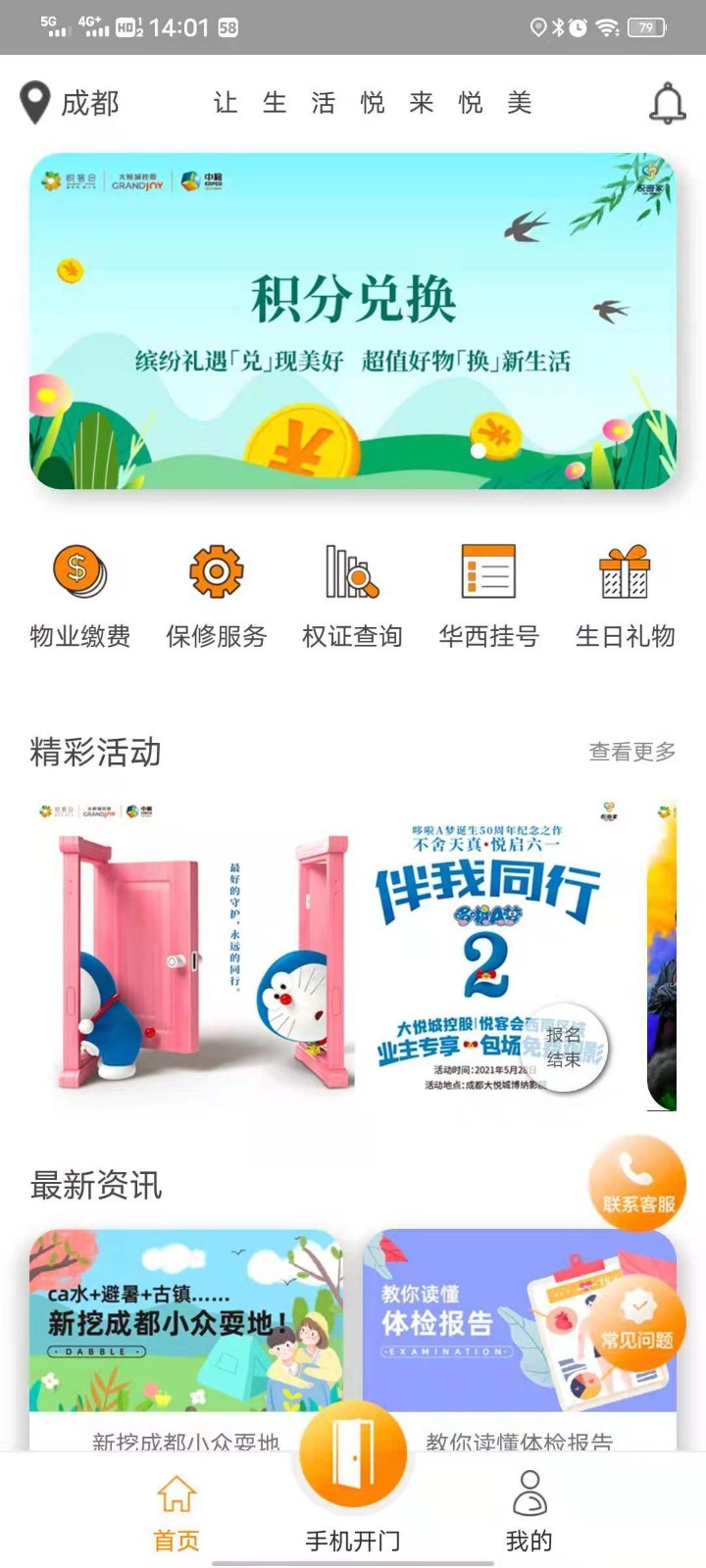Open 生日礼物 birthday gift
706x1568 pixels.
pyautogui.click(x=625, y=595)
